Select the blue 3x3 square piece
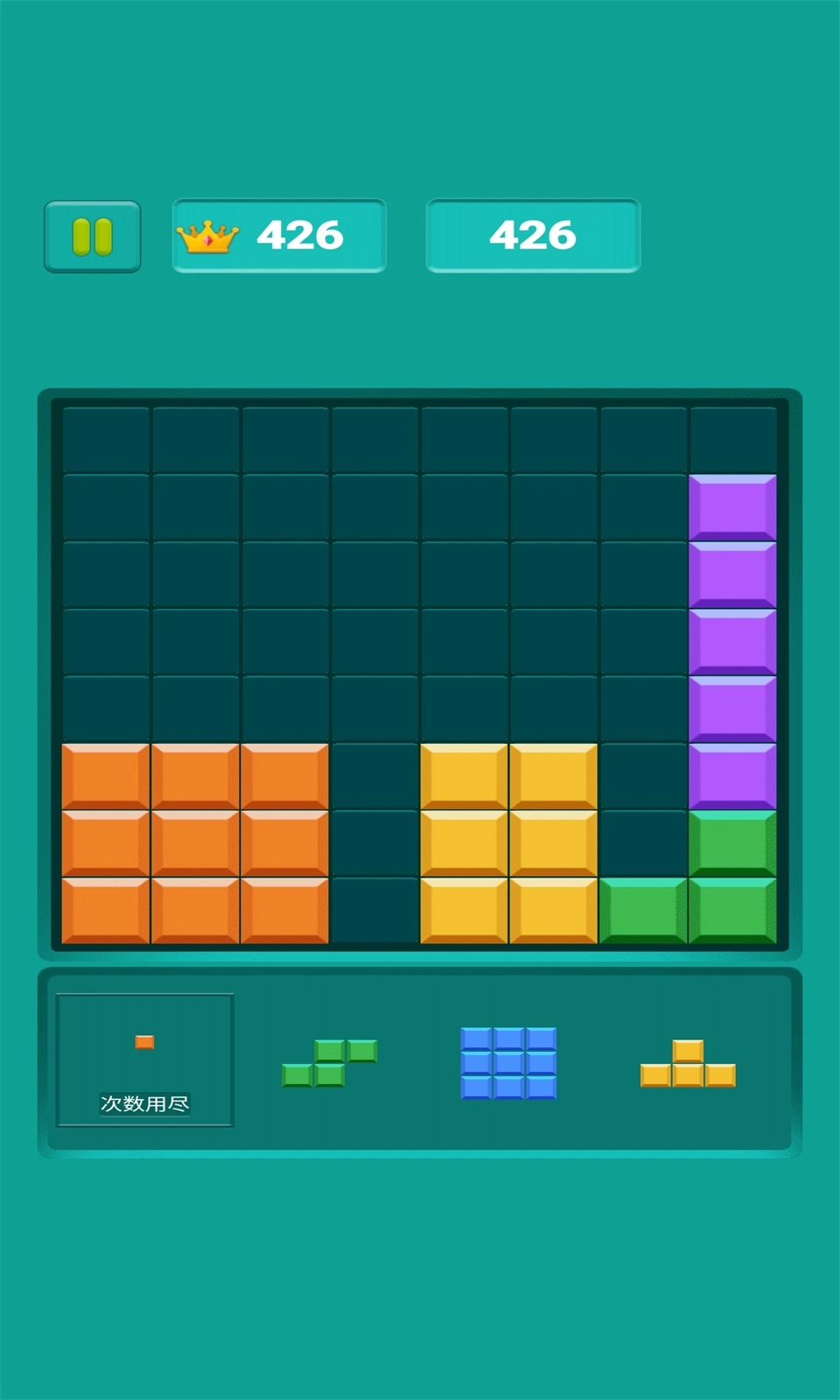840x1400 pixels. (x=508, y=1063)
